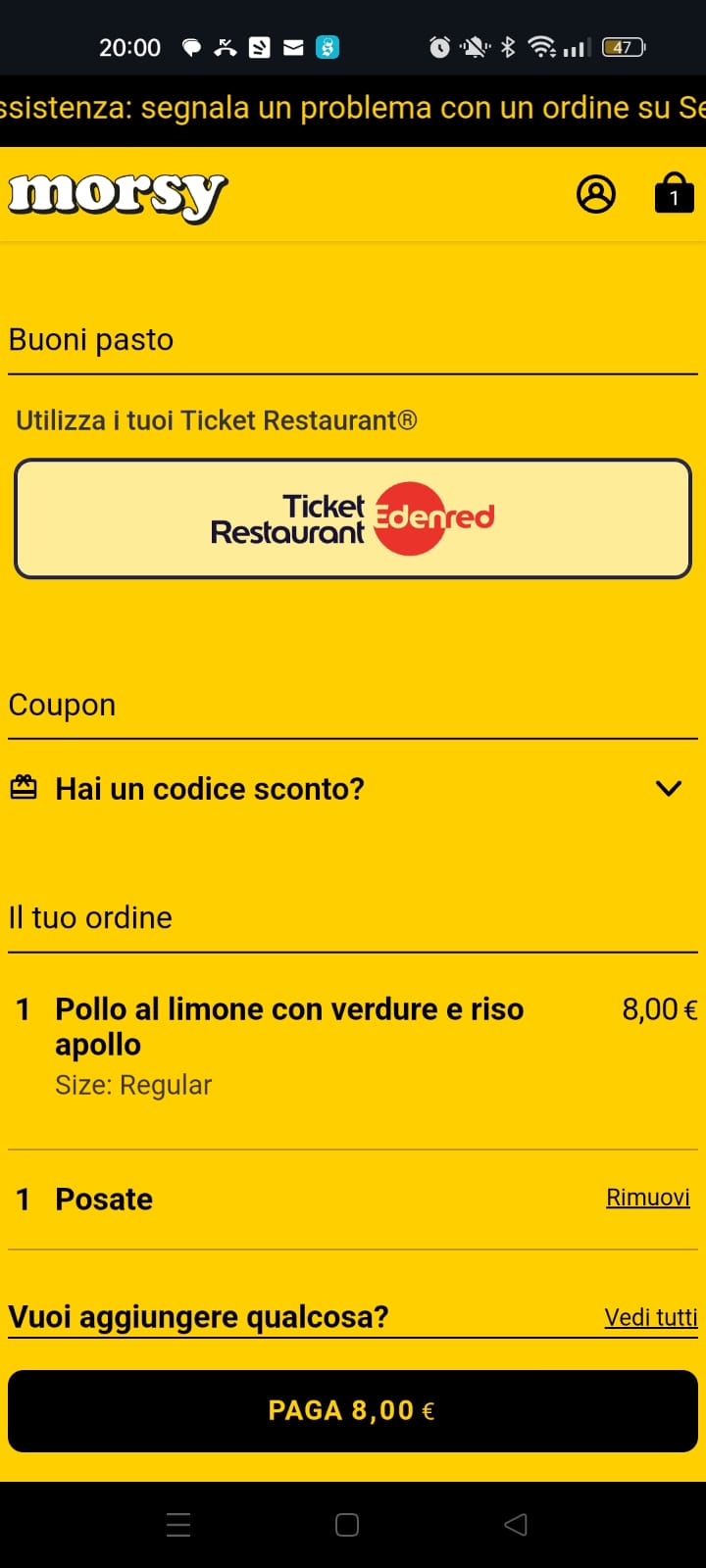706x1568 pixels.
Task: Open the 'Vuoi aggiungere qualcosa?' suggestions
Action: (x=199, y=1316)
